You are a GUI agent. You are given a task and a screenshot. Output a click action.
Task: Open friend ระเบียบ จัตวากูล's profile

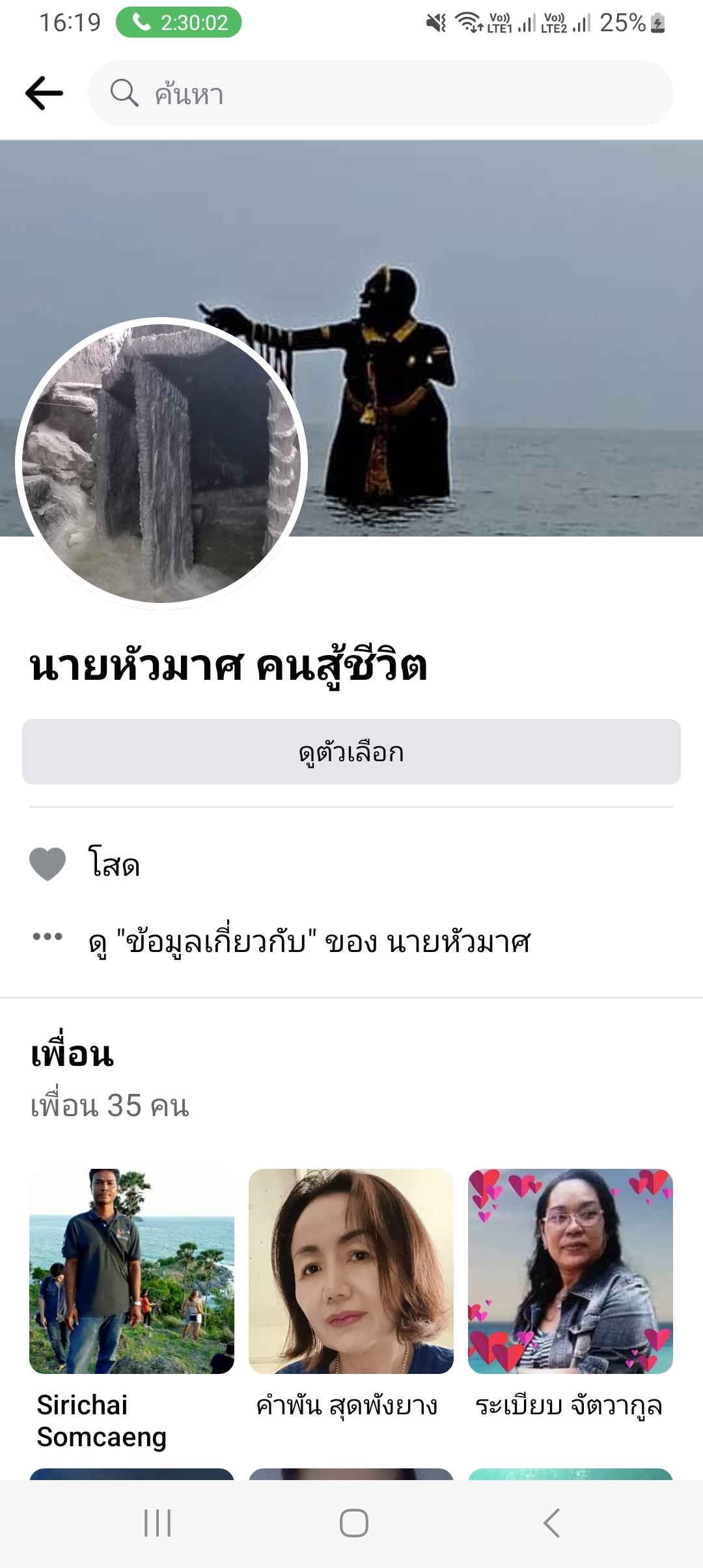(570, 1271)
